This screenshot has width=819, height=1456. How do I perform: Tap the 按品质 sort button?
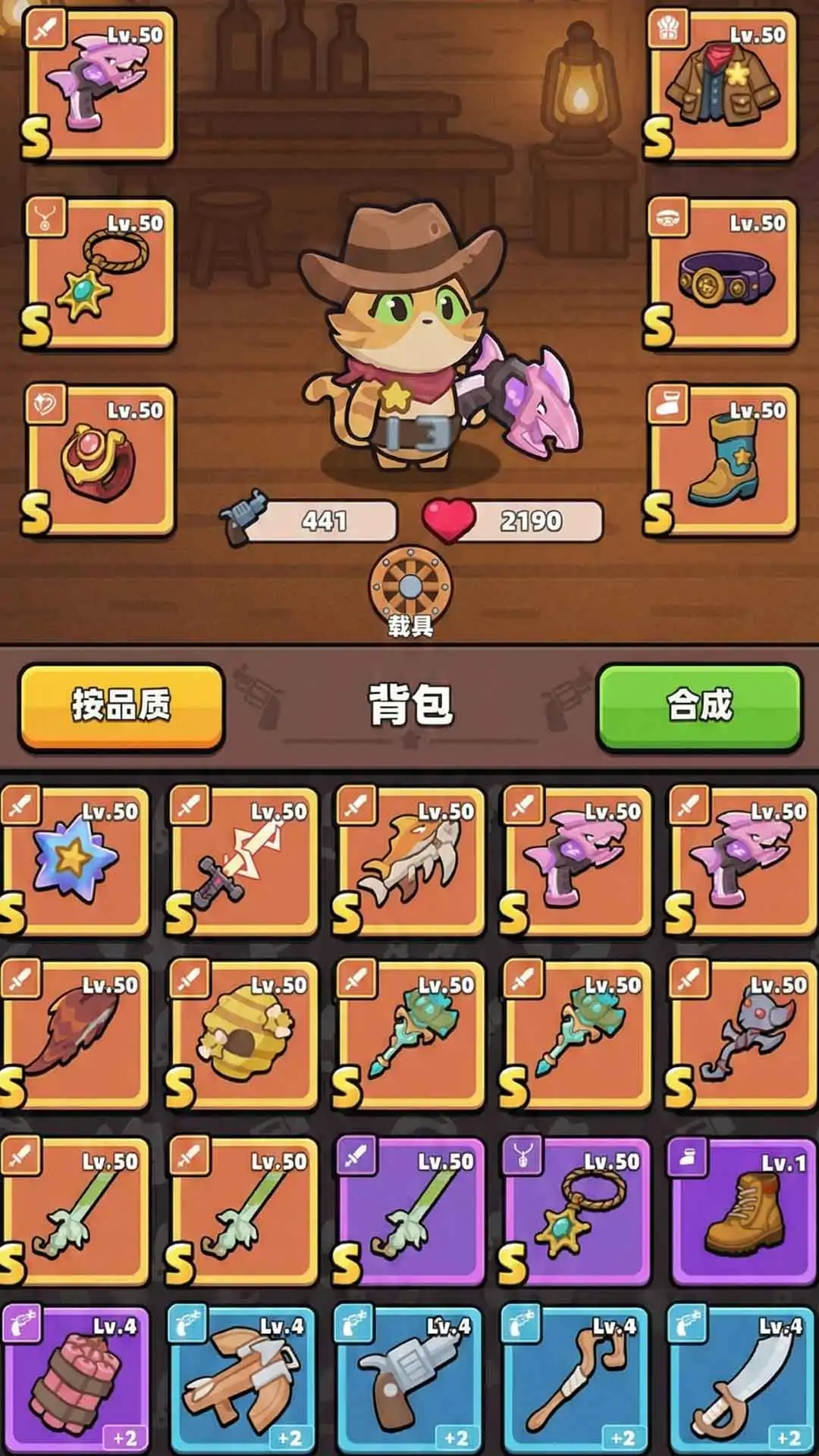click(x=121, y=706)
